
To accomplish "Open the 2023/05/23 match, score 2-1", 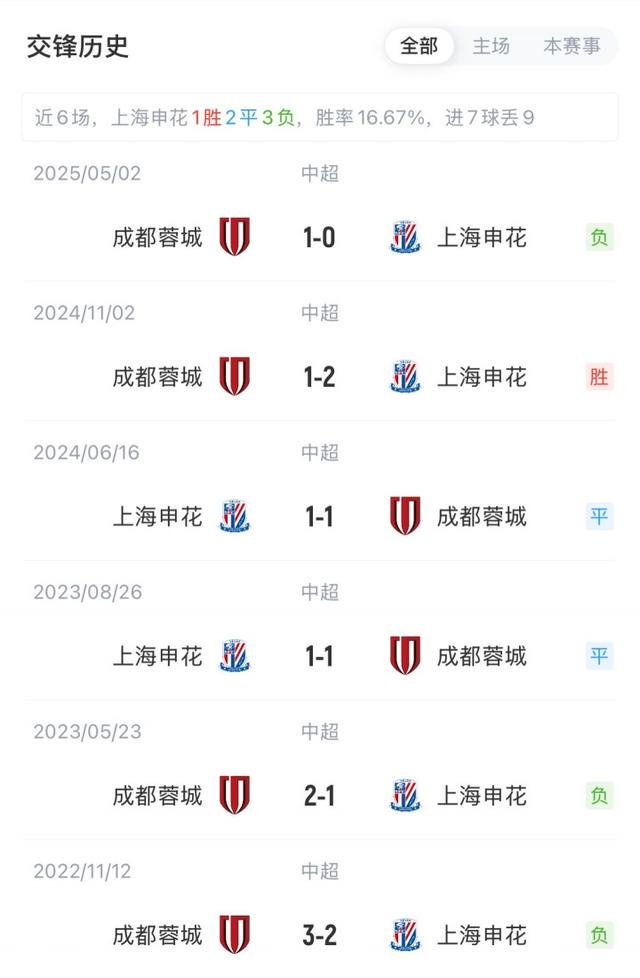I will point(319,796).
